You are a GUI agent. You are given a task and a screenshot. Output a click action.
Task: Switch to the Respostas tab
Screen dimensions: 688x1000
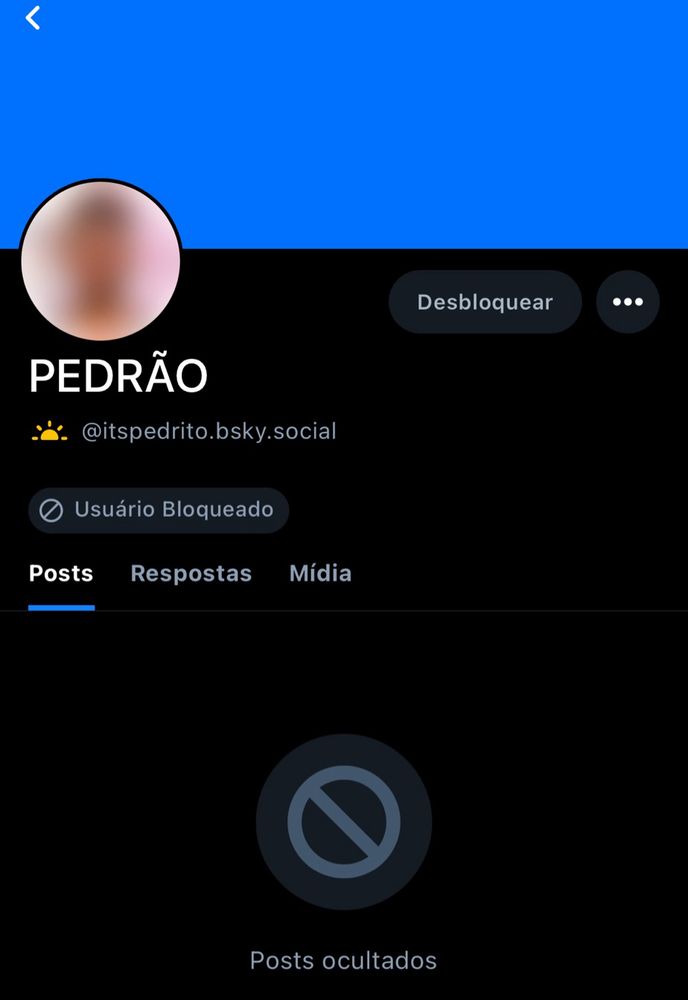coord(191,574)
